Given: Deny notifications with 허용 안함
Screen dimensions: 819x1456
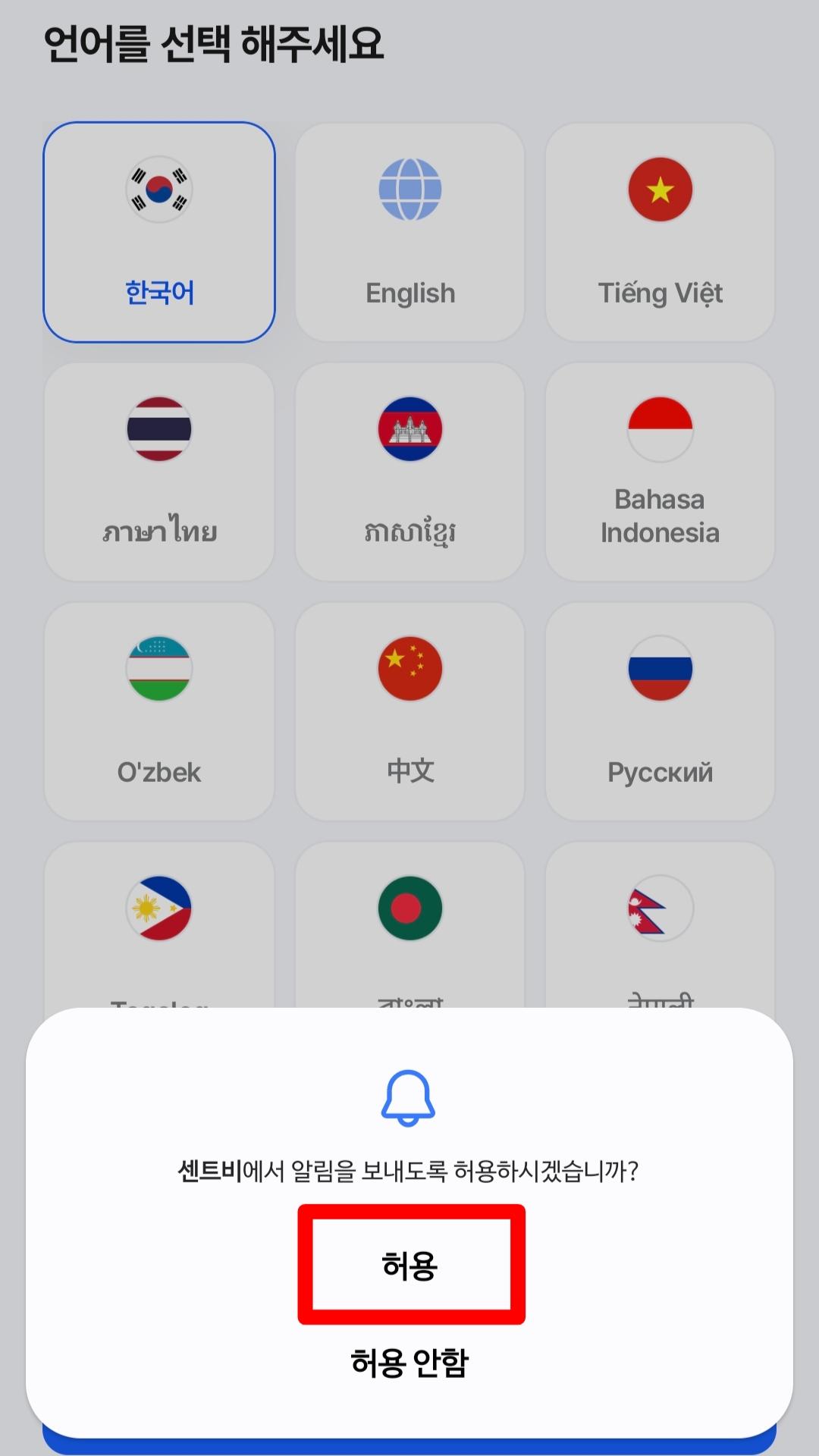Looking at the screenshot, I should [409, 1363].
